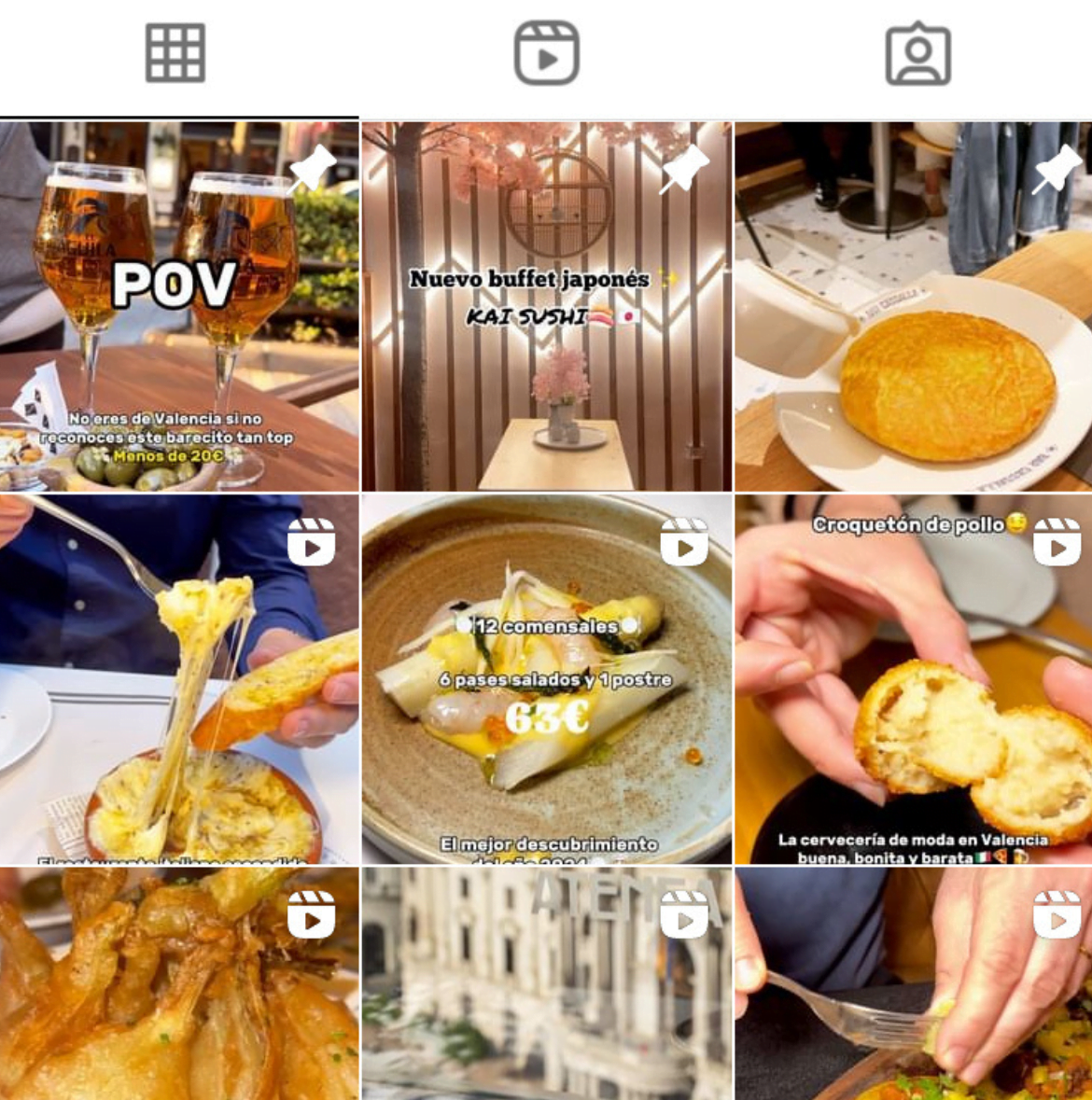Switch to the posts grid tab
This screenshot has height=1100, width=1092.
(x=175, y=54)
